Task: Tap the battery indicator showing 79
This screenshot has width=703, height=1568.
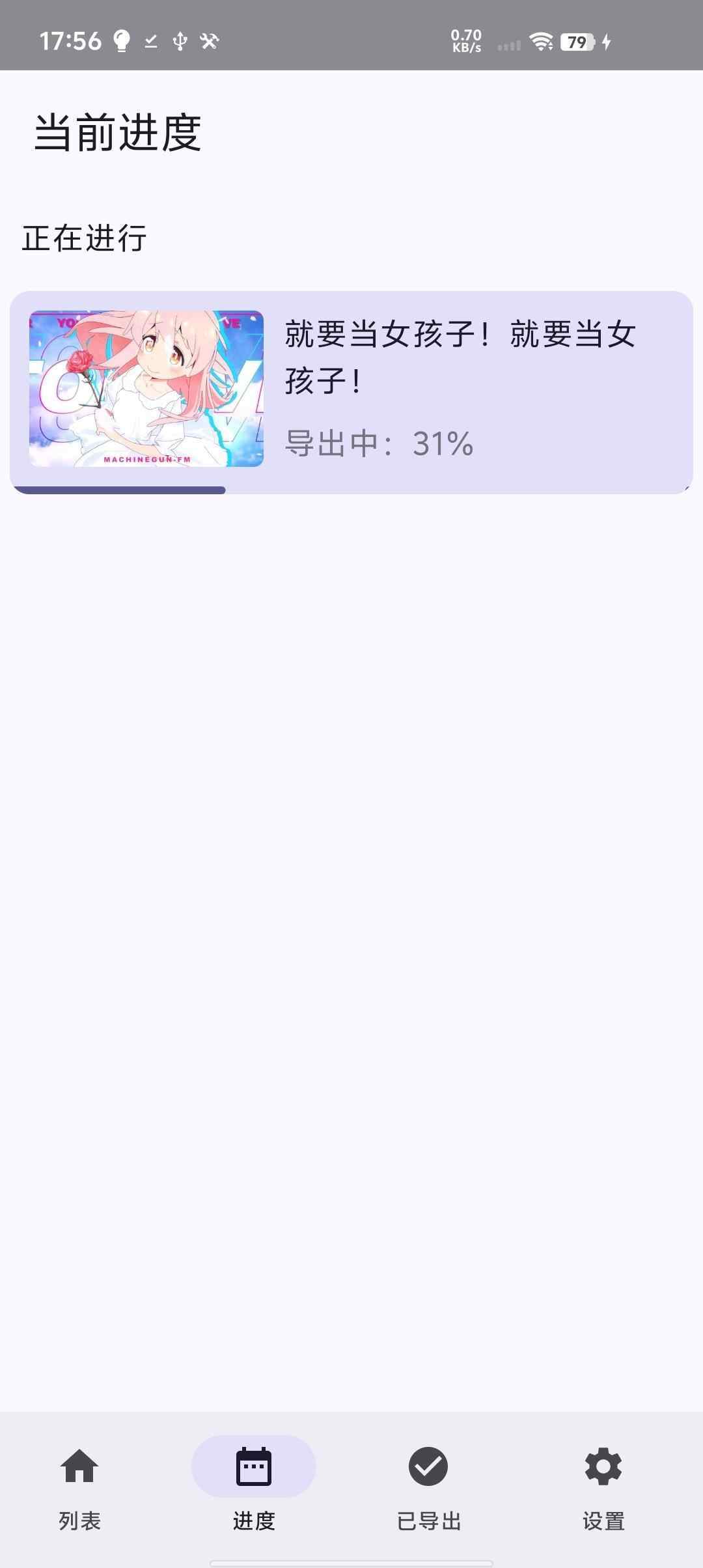Action: pyautogui.click(x=577, y=42)
